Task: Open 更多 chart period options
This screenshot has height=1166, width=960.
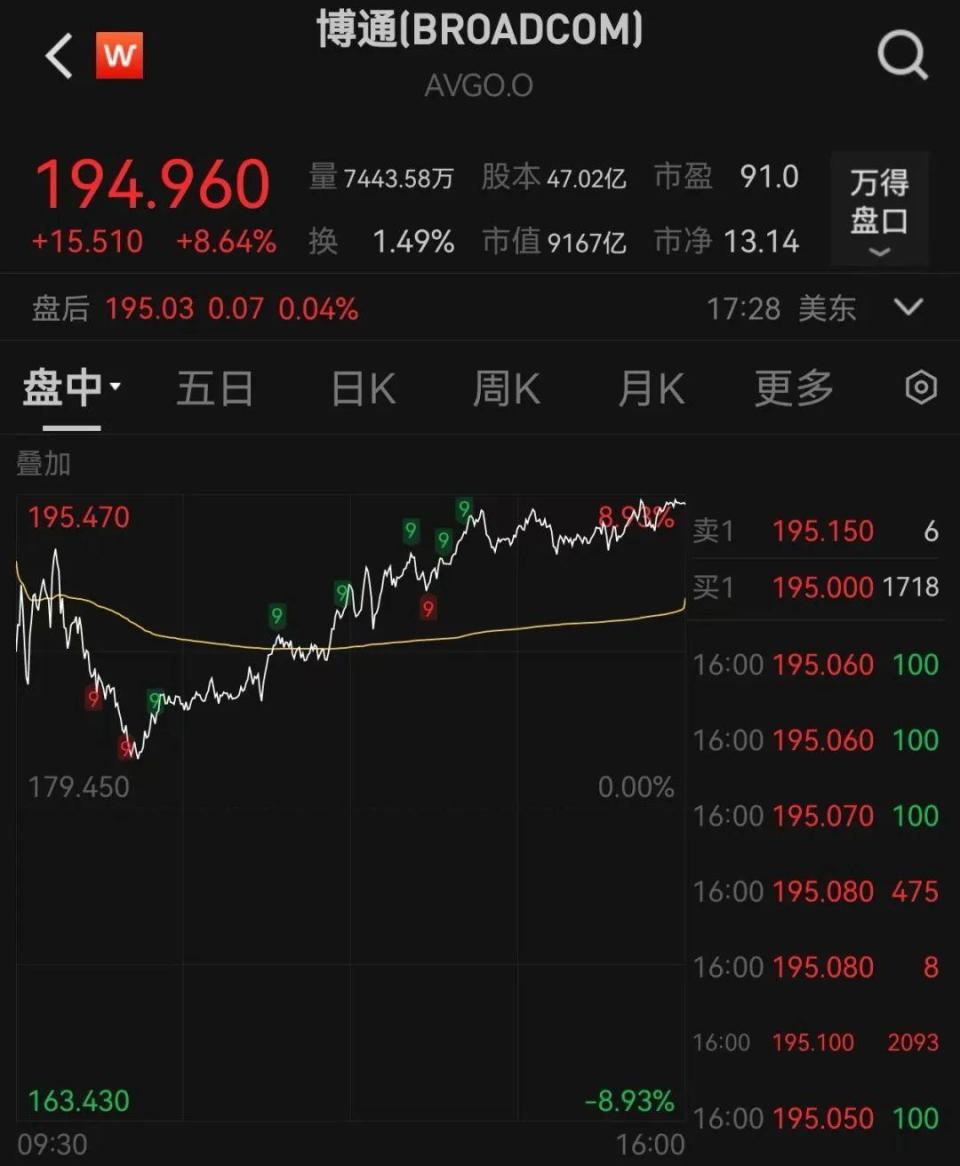Action: (x=793, y=389)
